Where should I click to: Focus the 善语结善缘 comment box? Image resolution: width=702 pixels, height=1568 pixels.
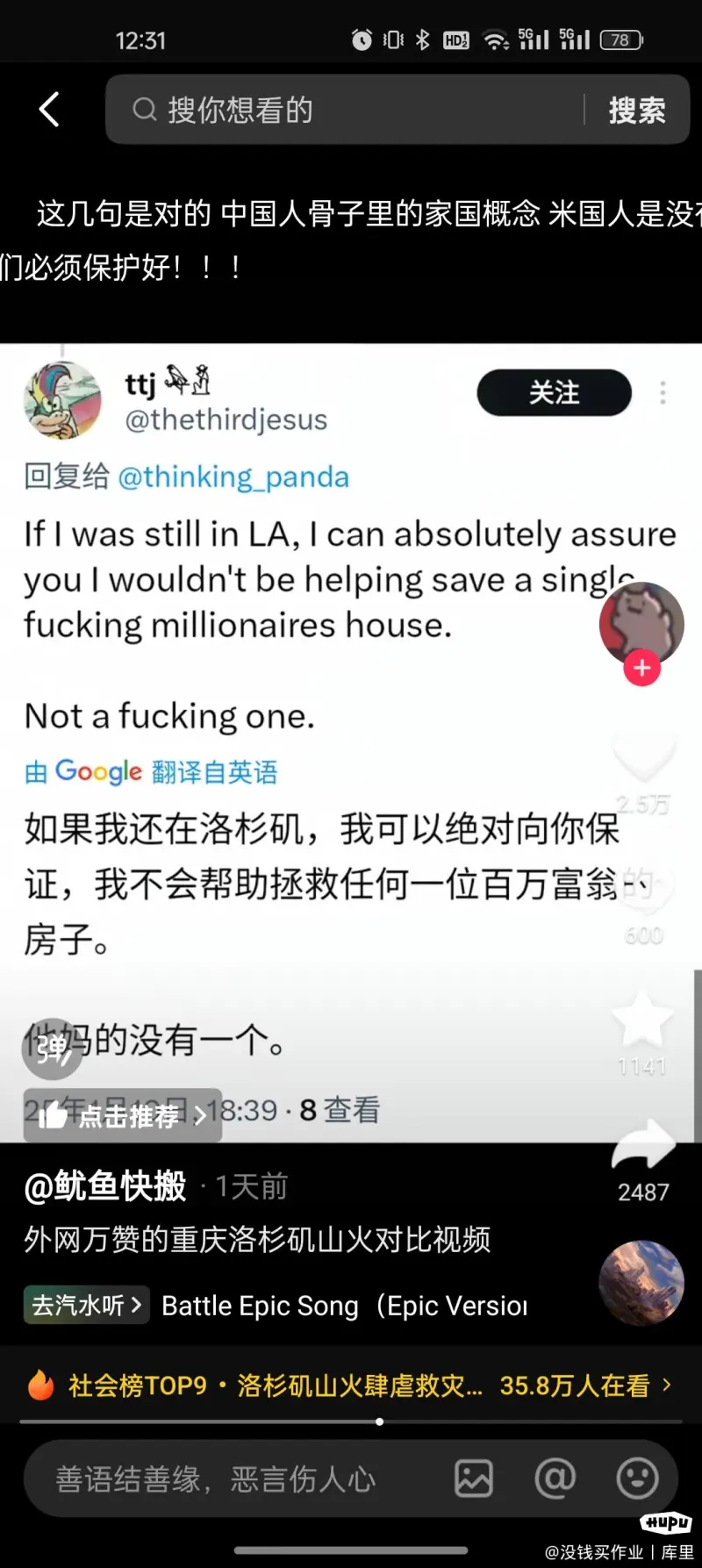coord(228,1479)
